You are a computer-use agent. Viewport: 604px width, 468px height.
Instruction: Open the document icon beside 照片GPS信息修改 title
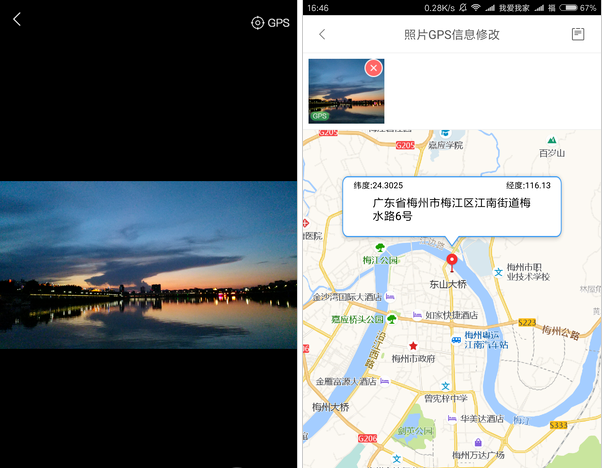[x=578, y=35]
